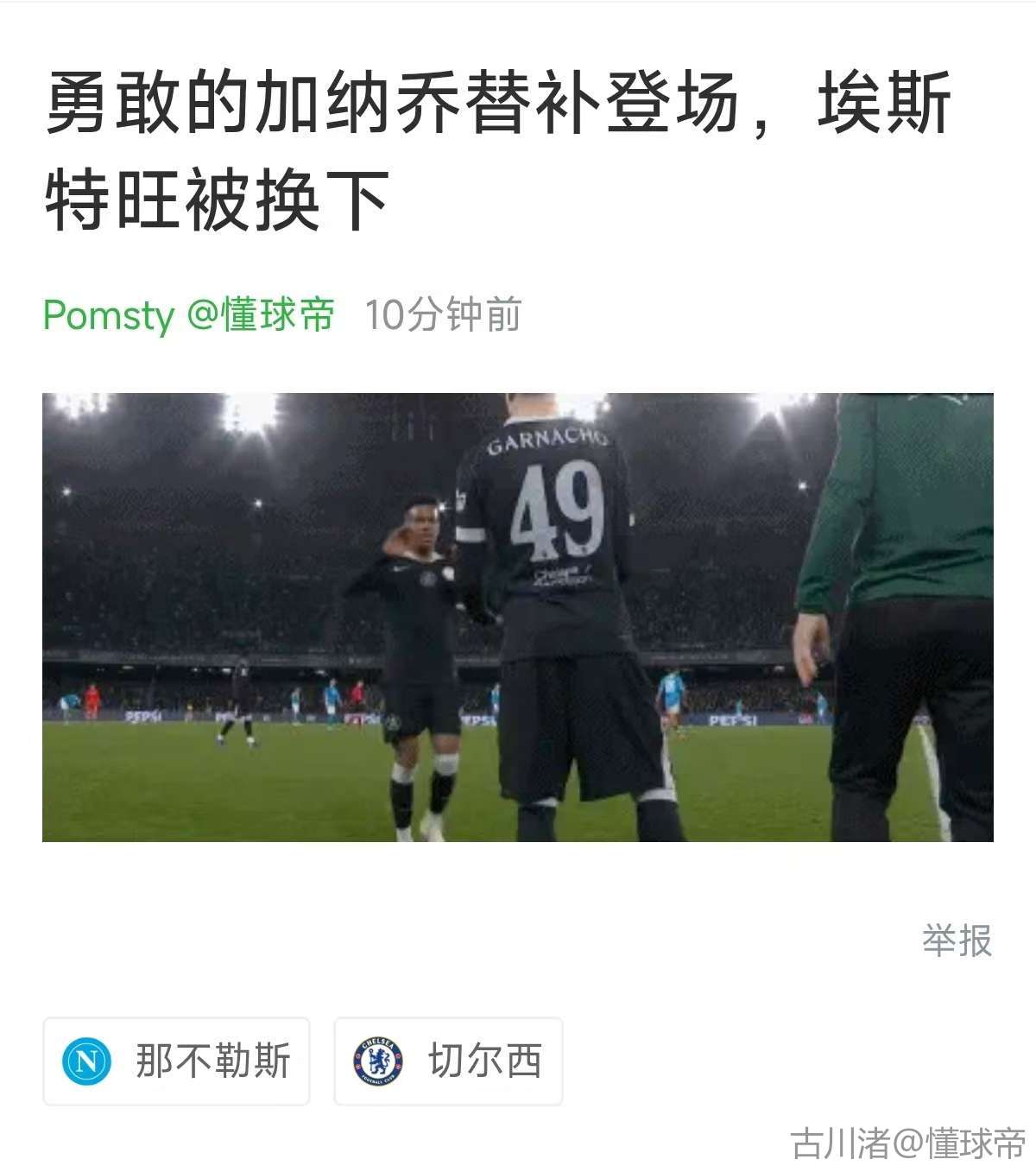The image size is (1036, 1172).
Task: Open the Pomsty @懂球帝 author link
Action: (x=188, y=315)
